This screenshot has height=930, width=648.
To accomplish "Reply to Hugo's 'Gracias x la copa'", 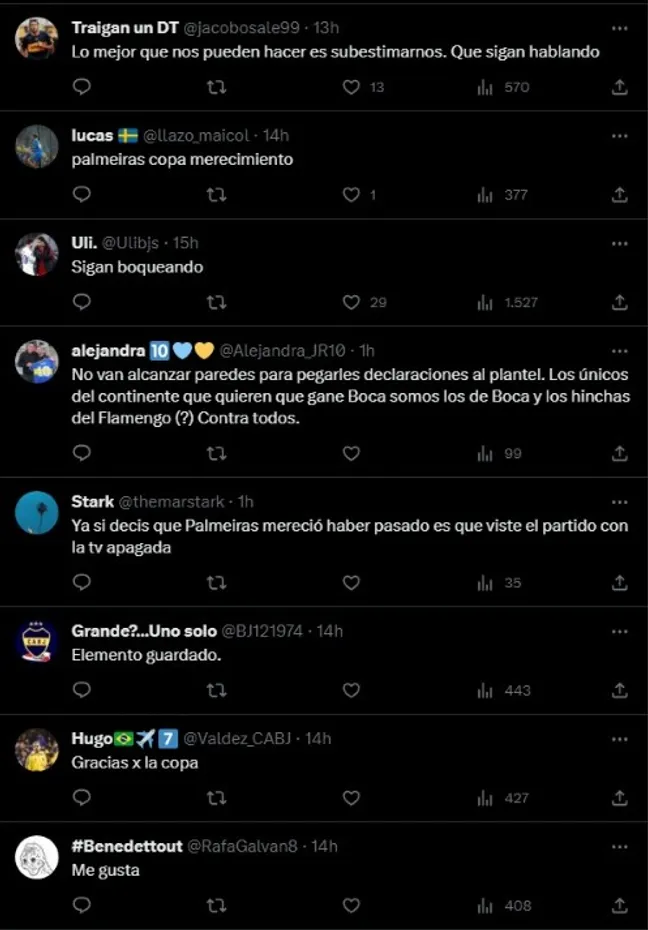I will [x=83, y=798].
